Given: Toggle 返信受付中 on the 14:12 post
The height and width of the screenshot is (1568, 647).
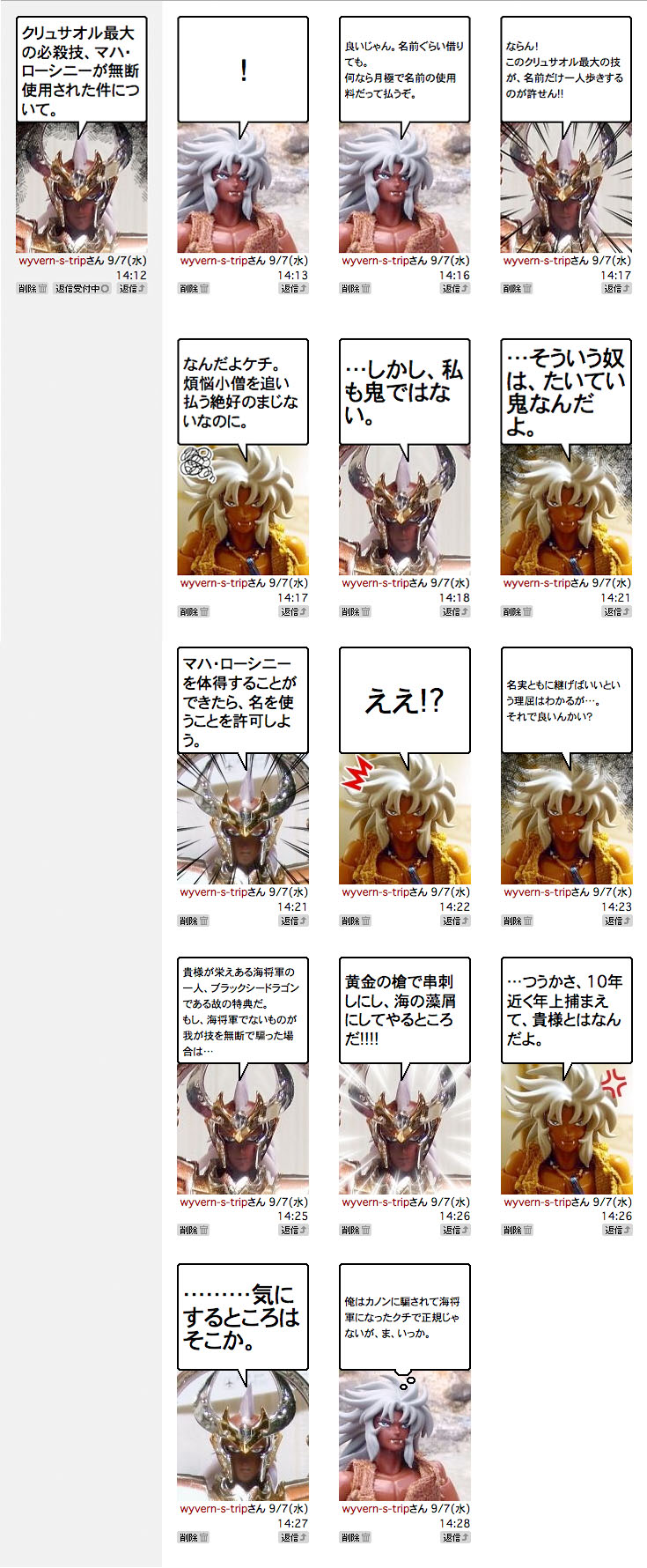Looking at the screenshot, I should click(x=82, y=289).
